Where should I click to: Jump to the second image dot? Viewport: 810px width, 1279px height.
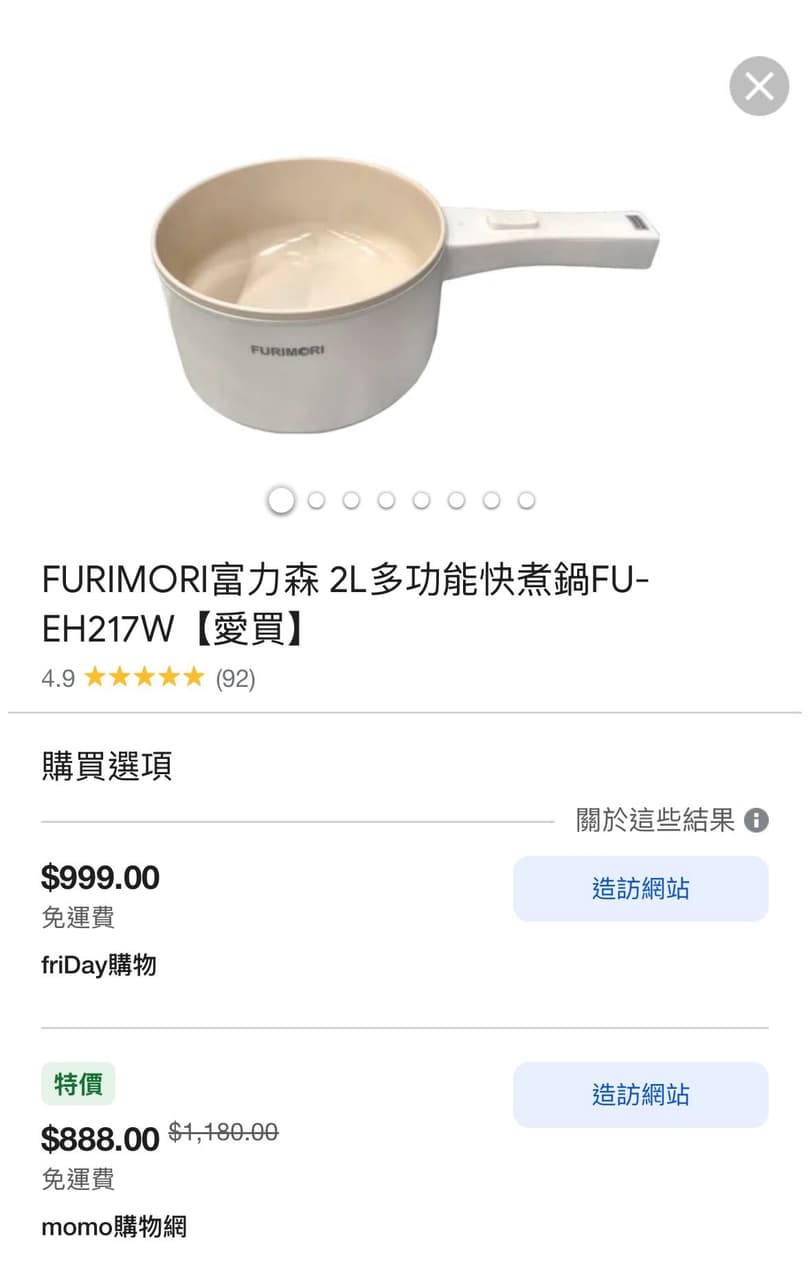pyautogui.click(x=317, y=500)
